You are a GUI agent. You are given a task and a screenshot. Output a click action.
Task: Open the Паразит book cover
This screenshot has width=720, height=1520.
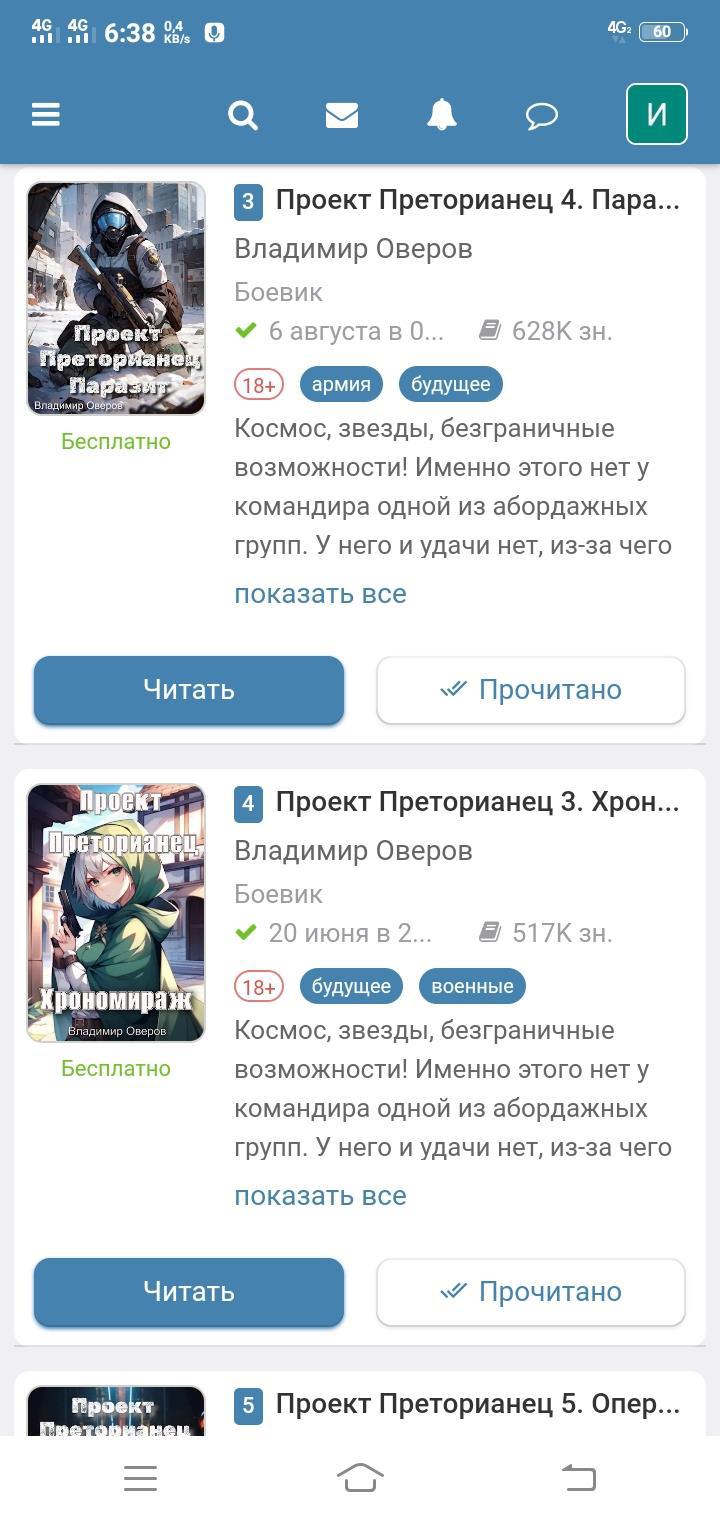(x=116, y=298)
